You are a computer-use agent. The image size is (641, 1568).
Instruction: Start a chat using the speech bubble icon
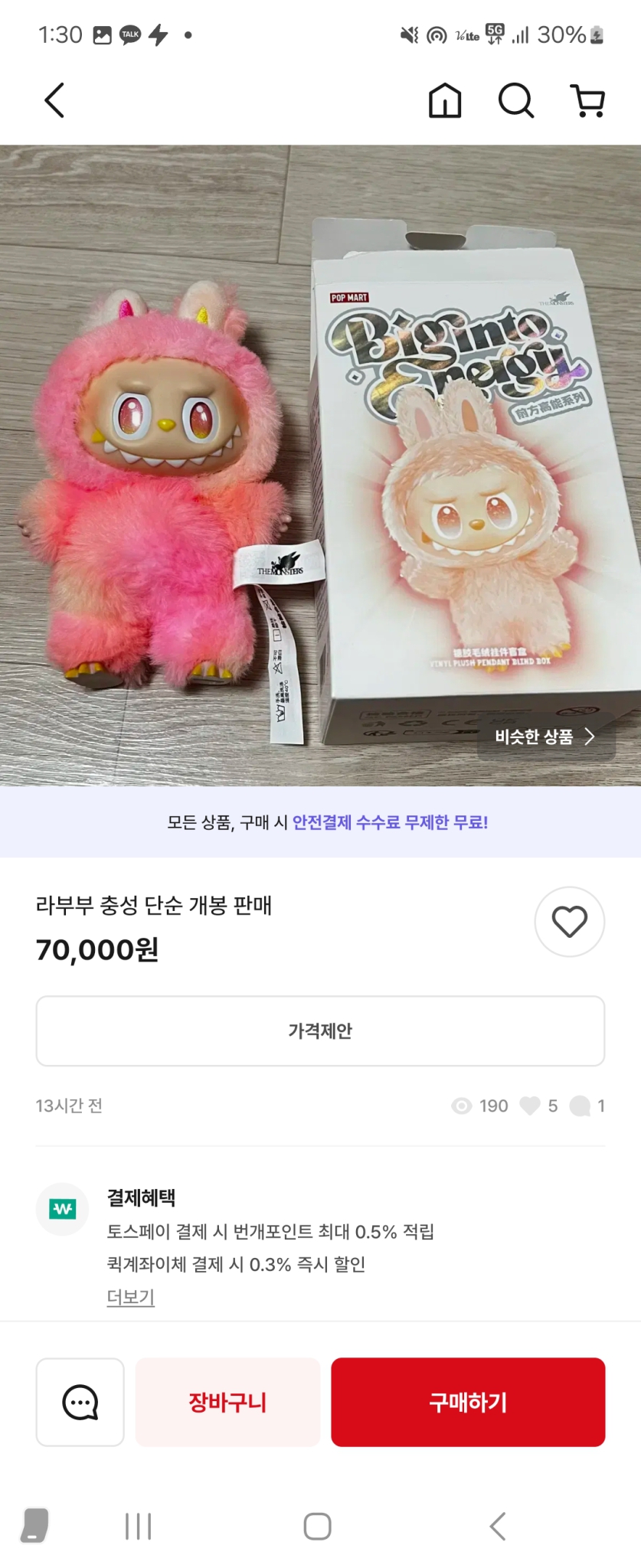click(x=80, y=1402)
